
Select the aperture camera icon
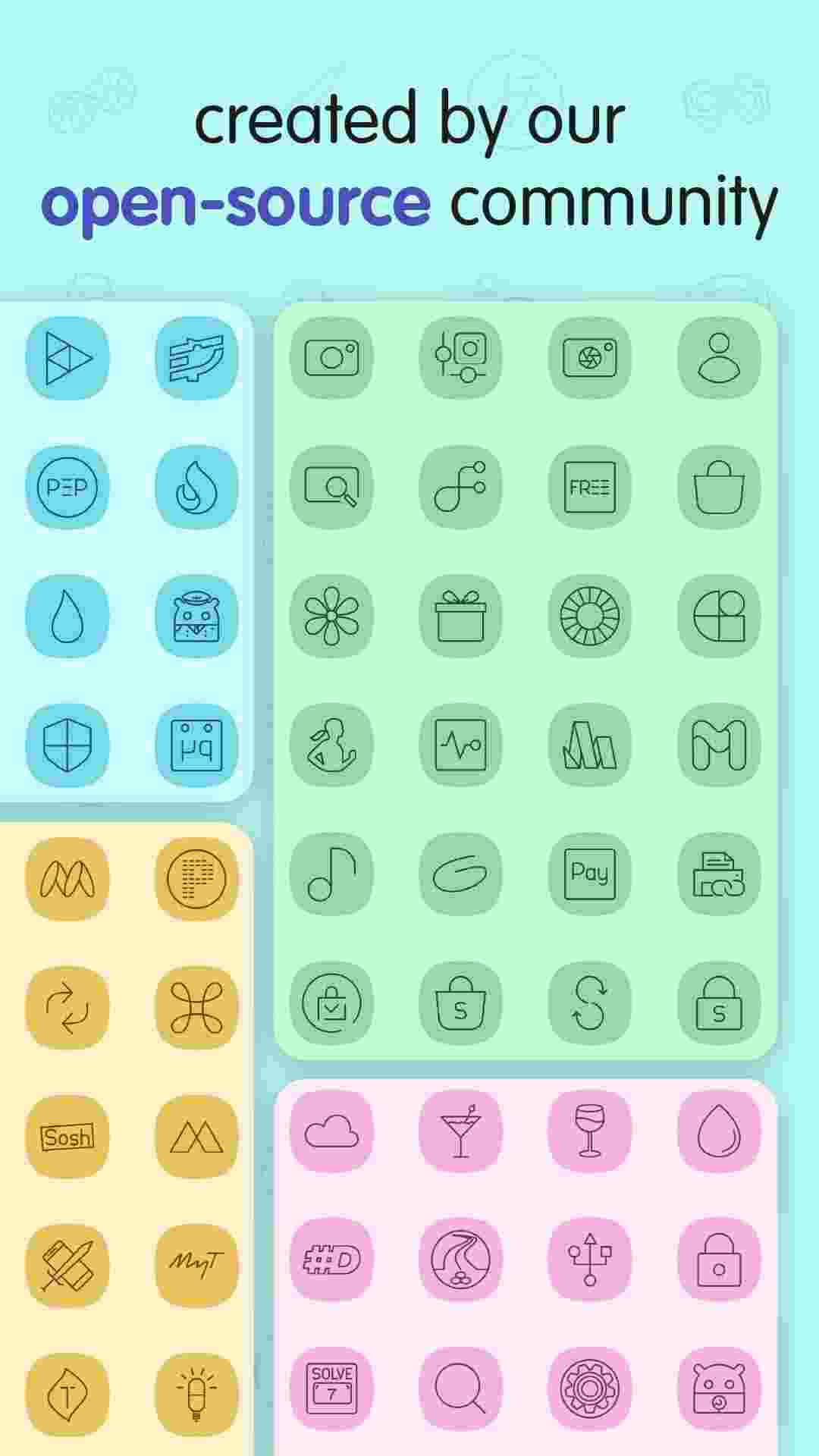coord(590,359)
